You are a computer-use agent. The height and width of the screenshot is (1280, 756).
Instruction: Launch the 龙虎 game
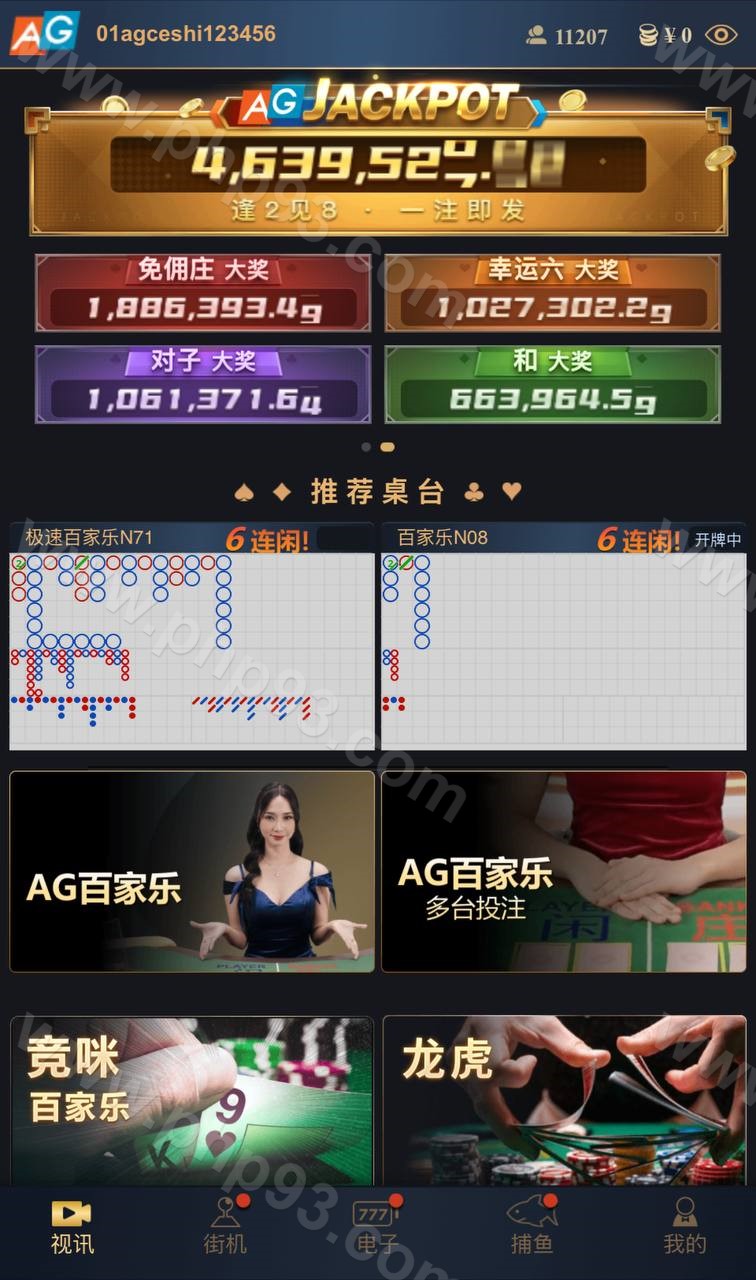[563, 1100]
